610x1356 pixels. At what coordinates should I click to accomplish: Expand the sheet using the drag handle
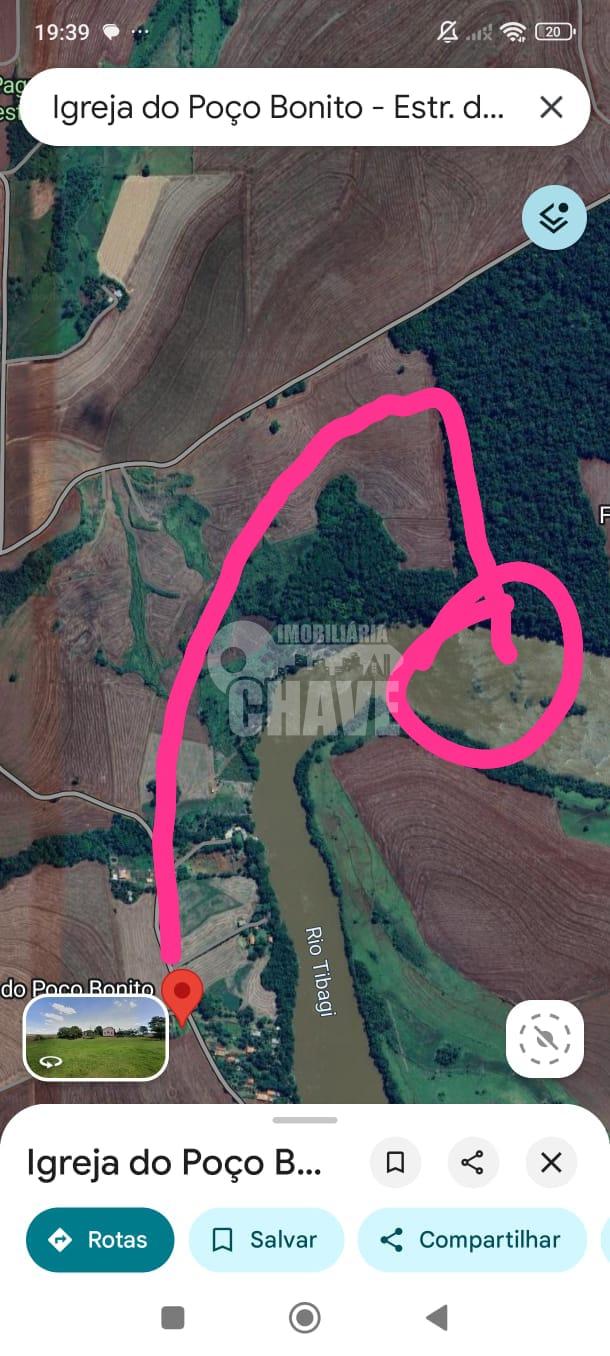coord(305,1120)
